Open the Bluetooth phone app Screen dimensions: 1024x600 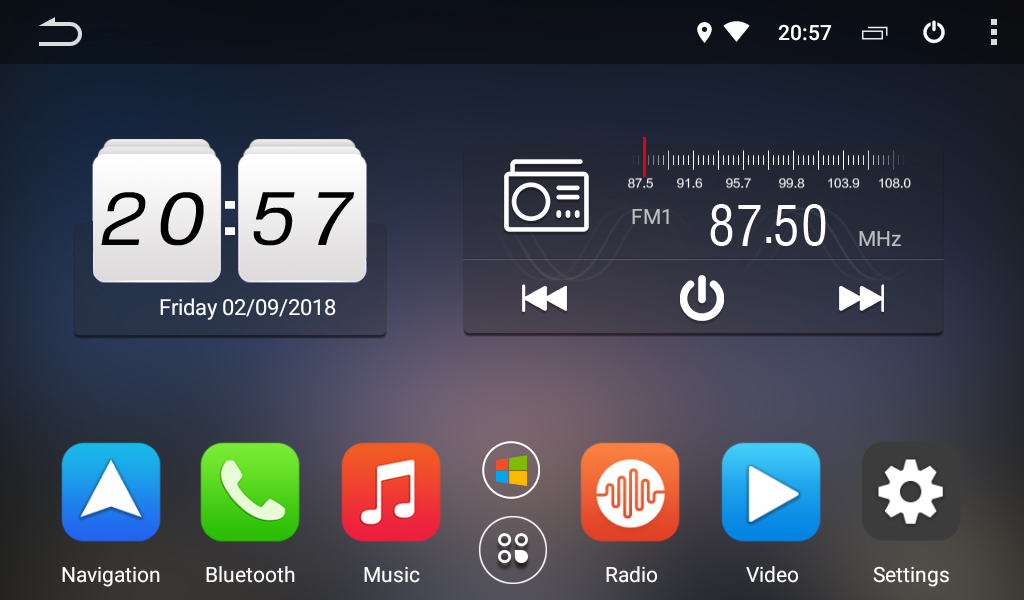[250, 492]
